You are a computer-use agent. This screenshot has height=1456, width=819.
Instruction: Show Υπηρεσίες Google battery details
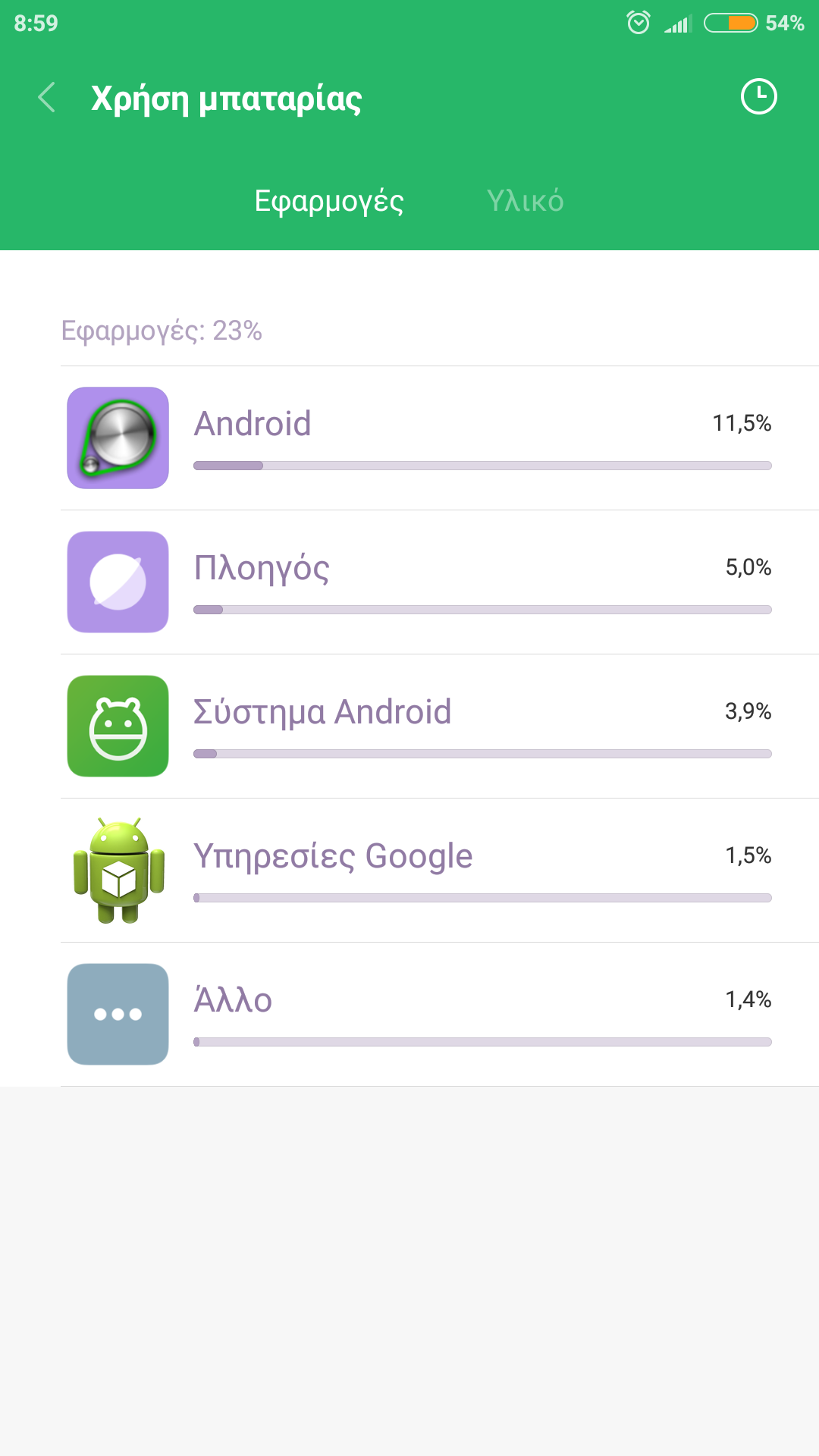tap(440, 871)
